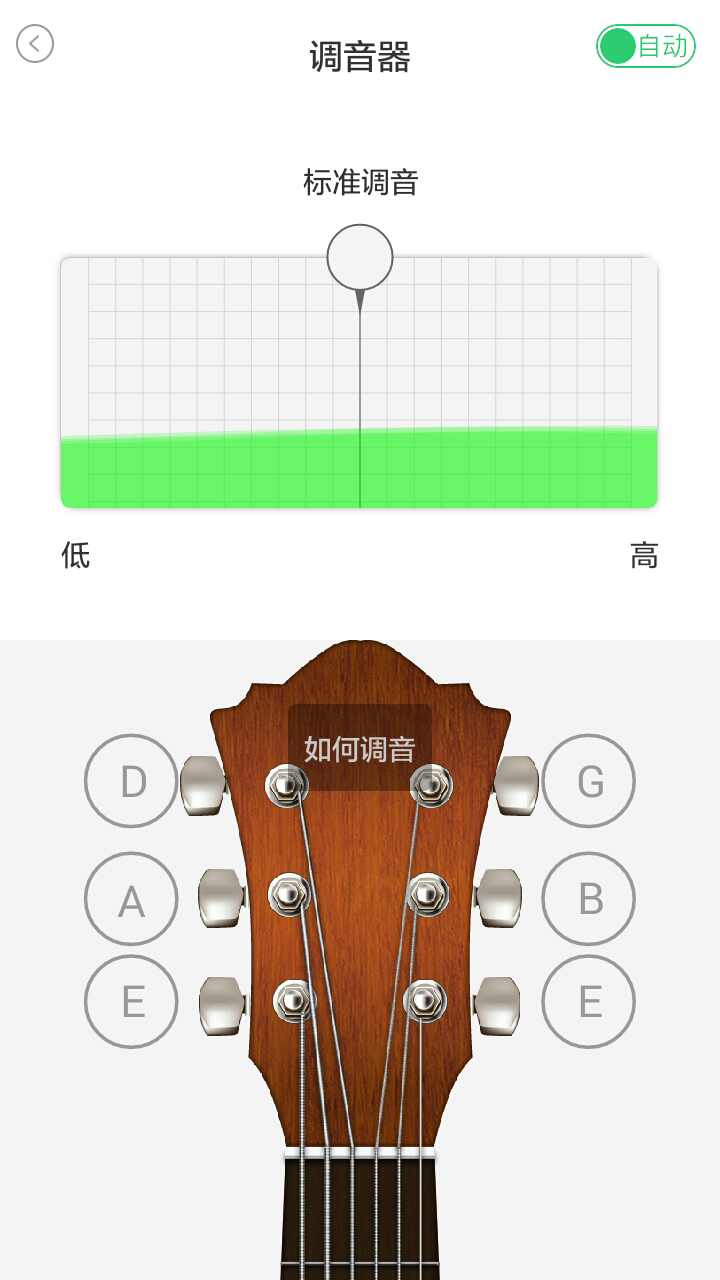Select the D string button
This screenshot has width=720, height=1280.
[131, 781]
